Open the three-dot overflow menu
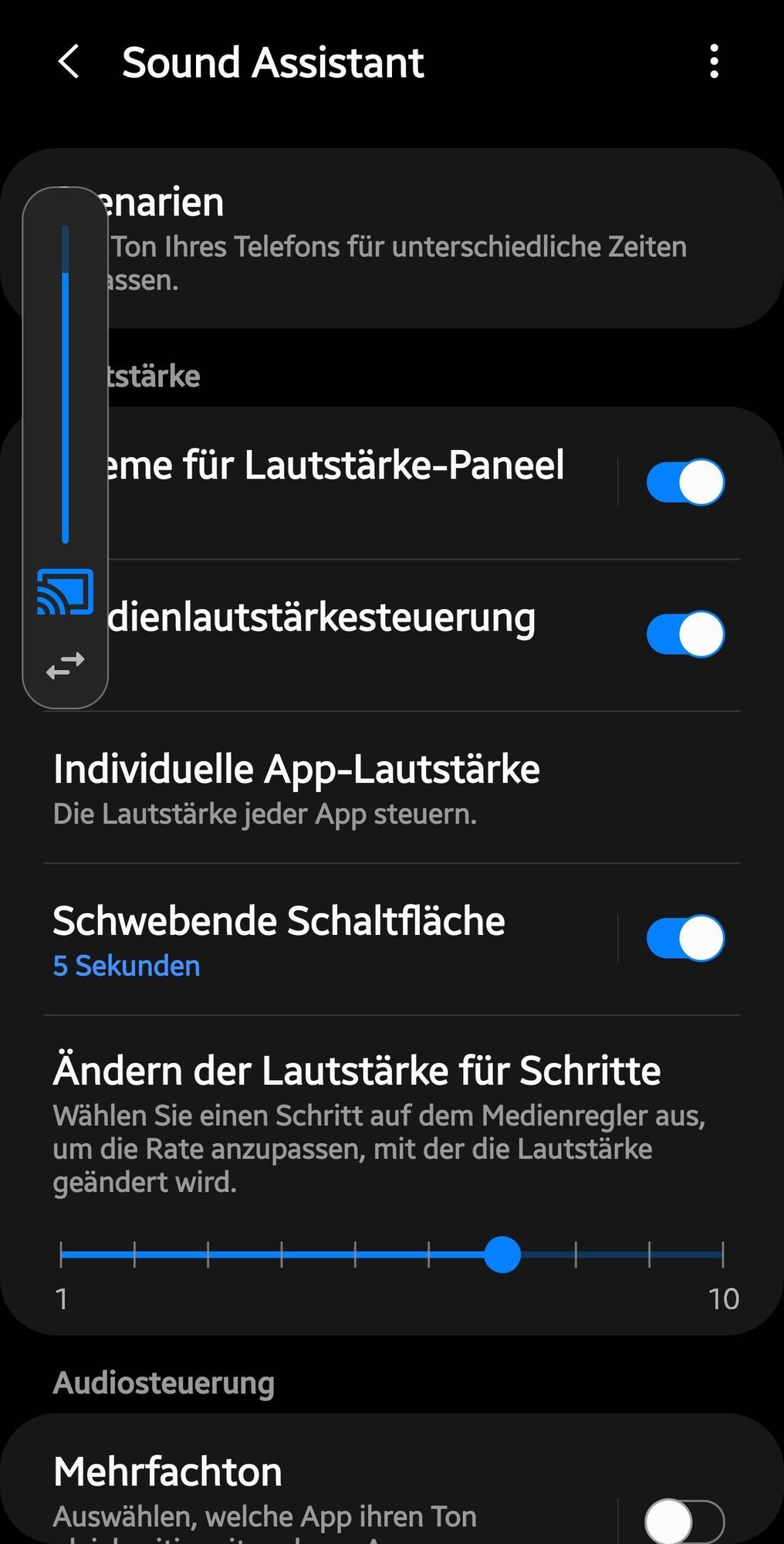Screen dimensions: 784x1544 coord(714,62)
